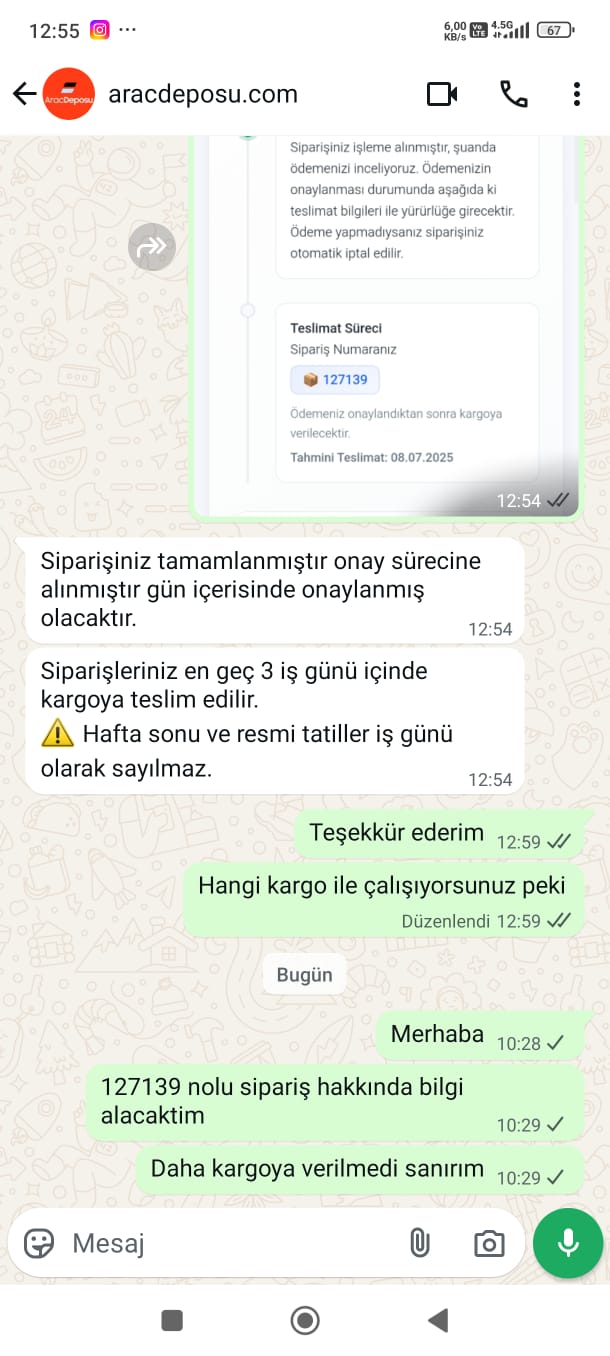
Task: Open the three-dot overflow menu
Action: pos(577,94)
